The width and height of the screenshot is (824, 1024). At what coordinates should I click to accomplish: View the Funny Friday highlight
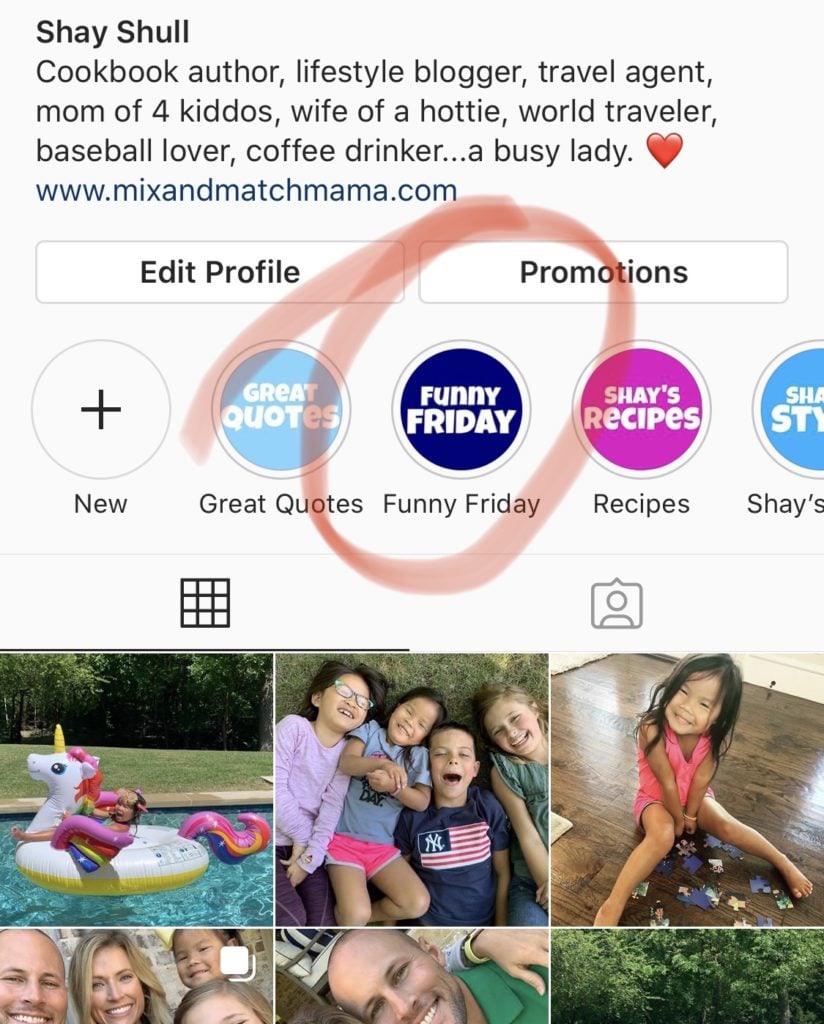pyautogui.click(x=461, y=411)
